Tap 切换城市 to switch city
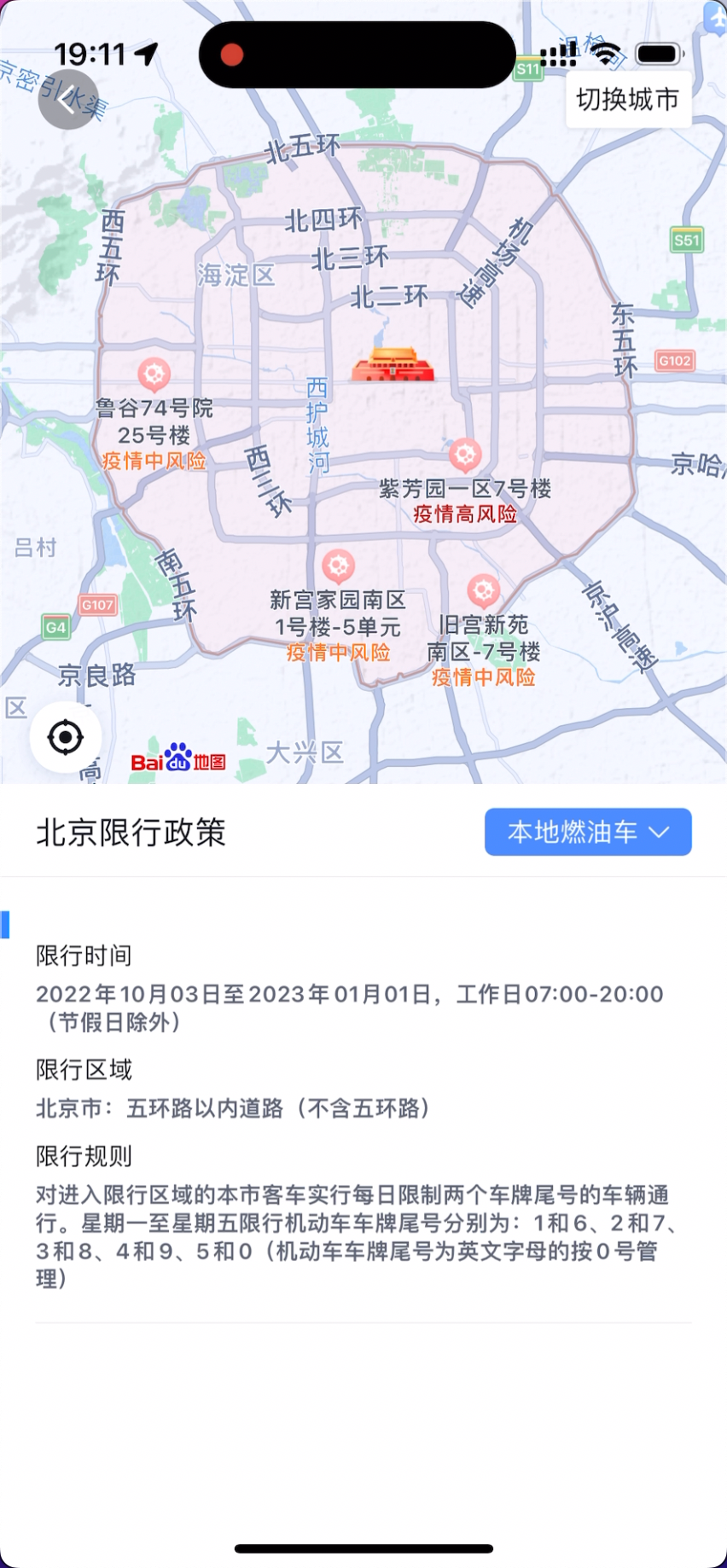The image size is (727, 1568). coord(628,100)
